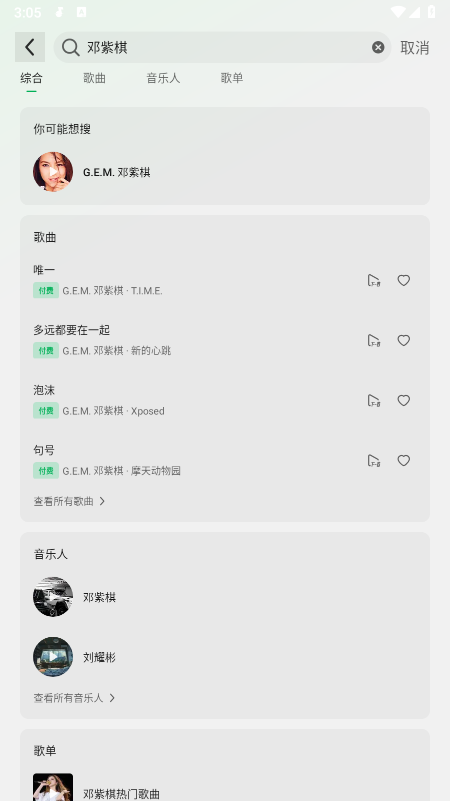This screenshot has height=801, width=450.
Task: Go back using the arrow button
Action: pyautogui.click(x=30, y=47)
